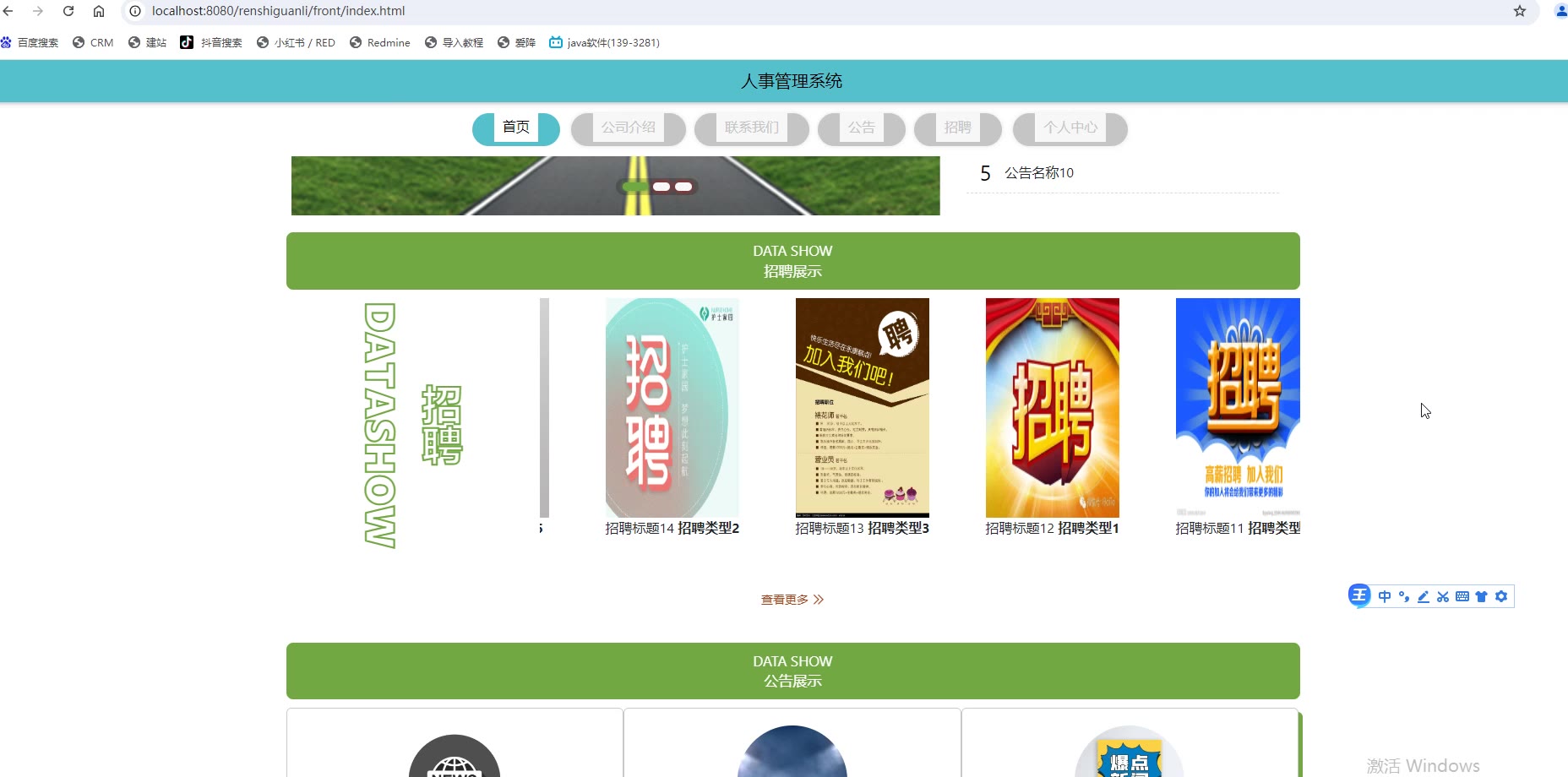
Task: Reload the page in the browser
Action: click(68, 11)
